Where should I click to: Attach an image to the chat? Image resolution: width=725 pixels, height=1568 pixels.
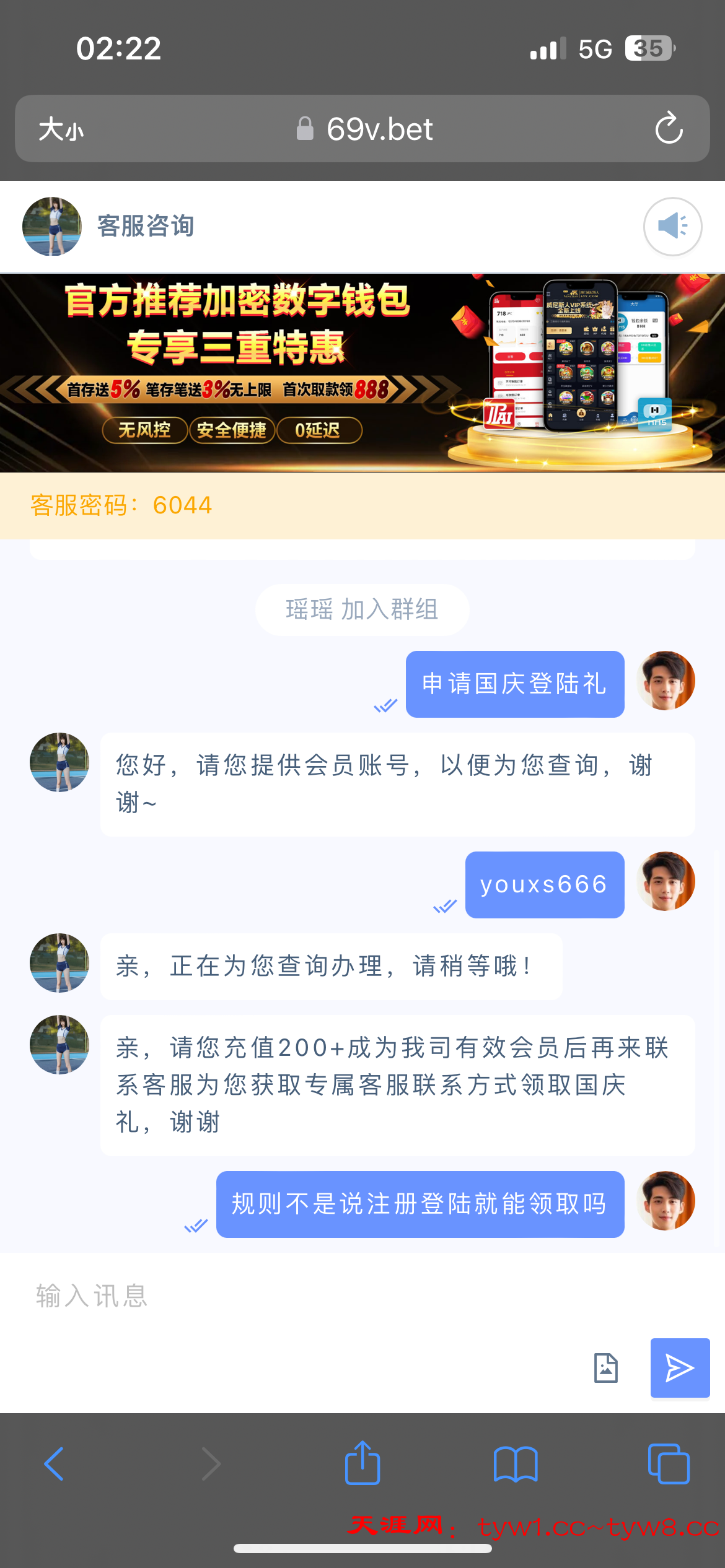605,1367
